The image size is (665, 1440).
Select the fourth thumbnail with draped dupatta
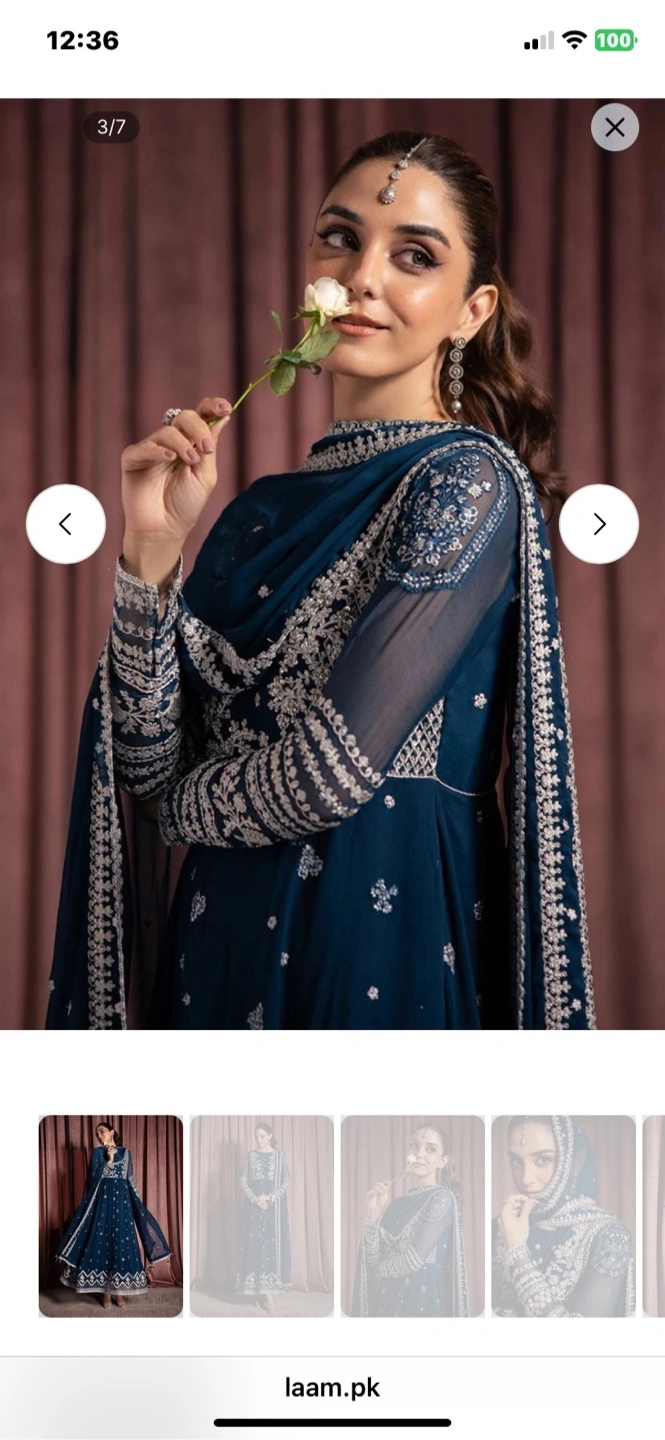(x=564, y=1216)
